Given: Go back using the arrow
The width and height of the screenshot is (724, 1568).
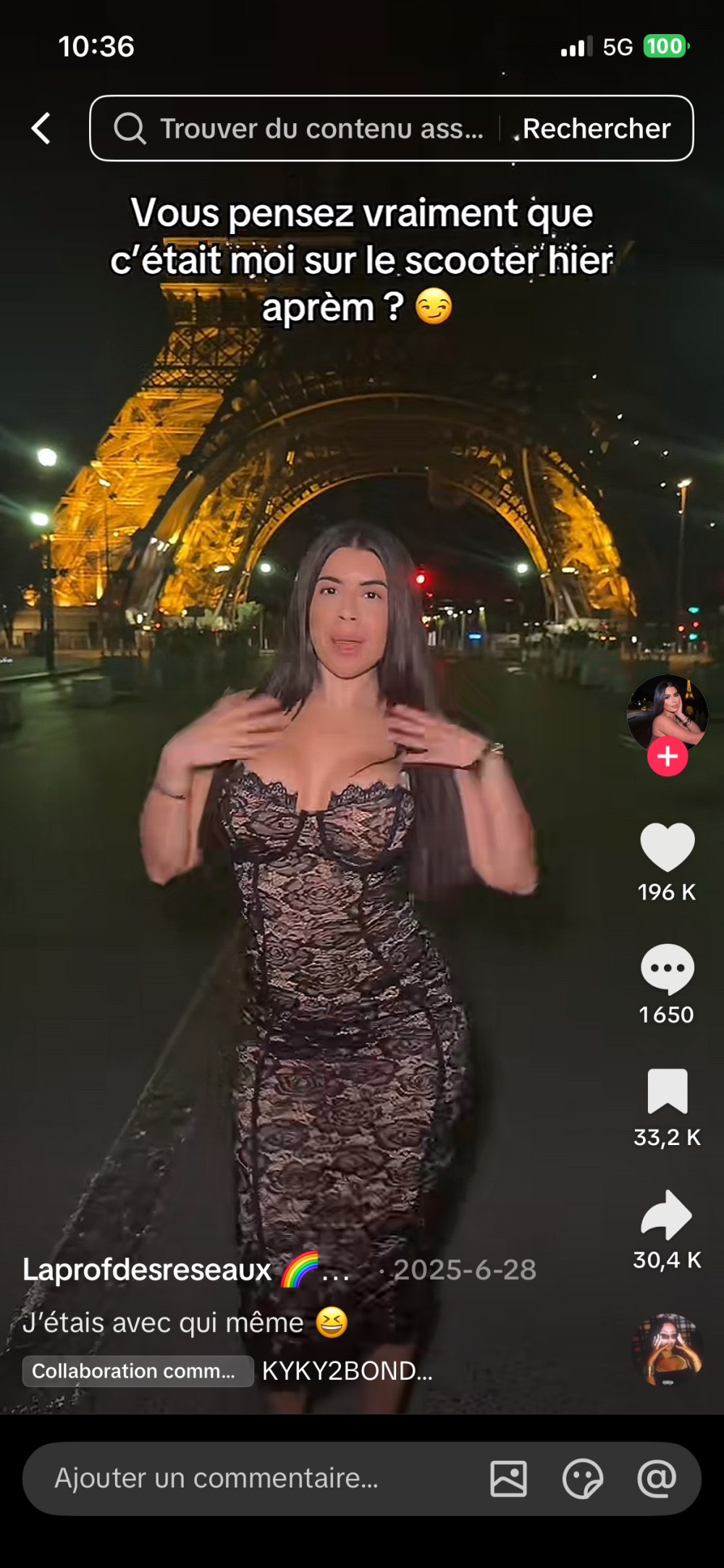Looking at the screenshot, I should [x=41, y=129].
